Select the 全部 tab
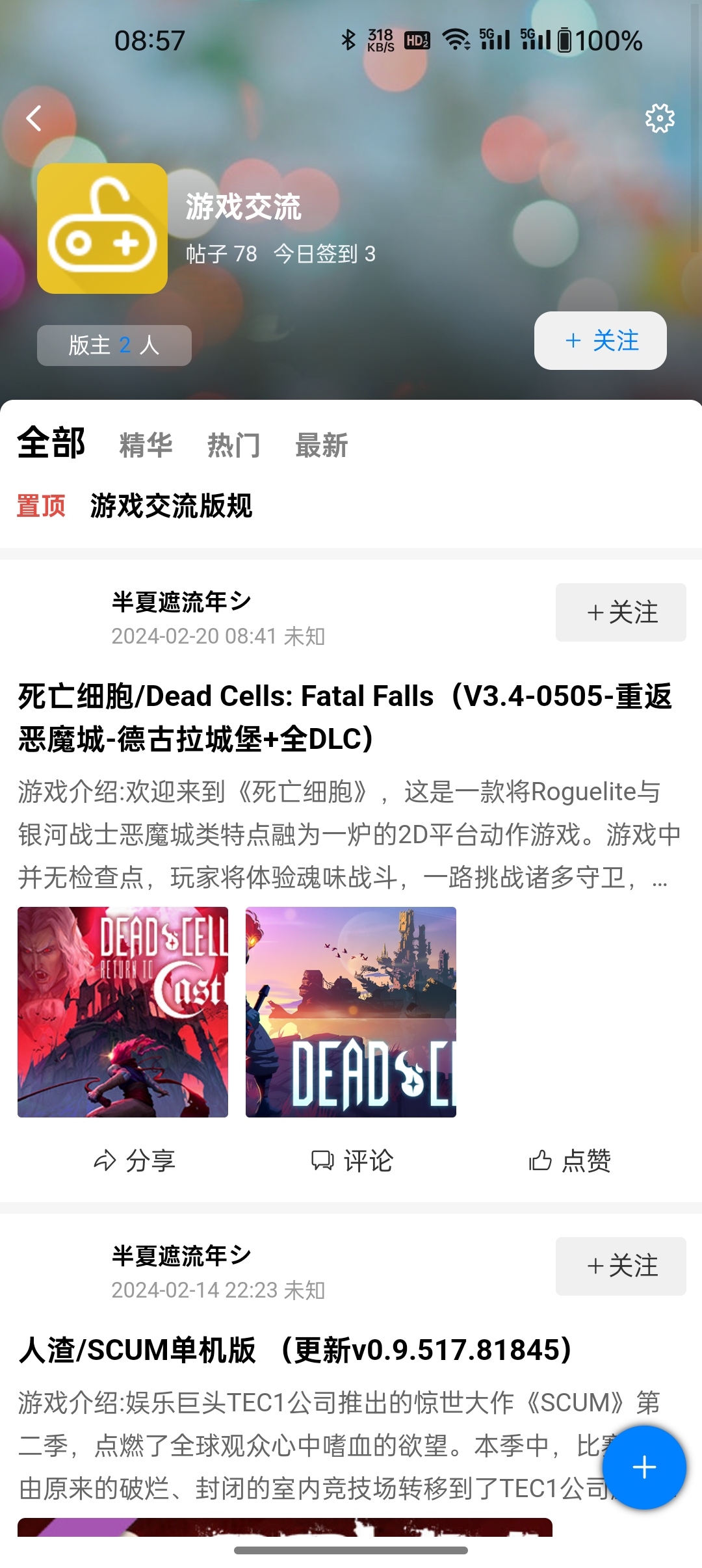The width and height of the screenshot is (702, 1568). pos(51,443)
